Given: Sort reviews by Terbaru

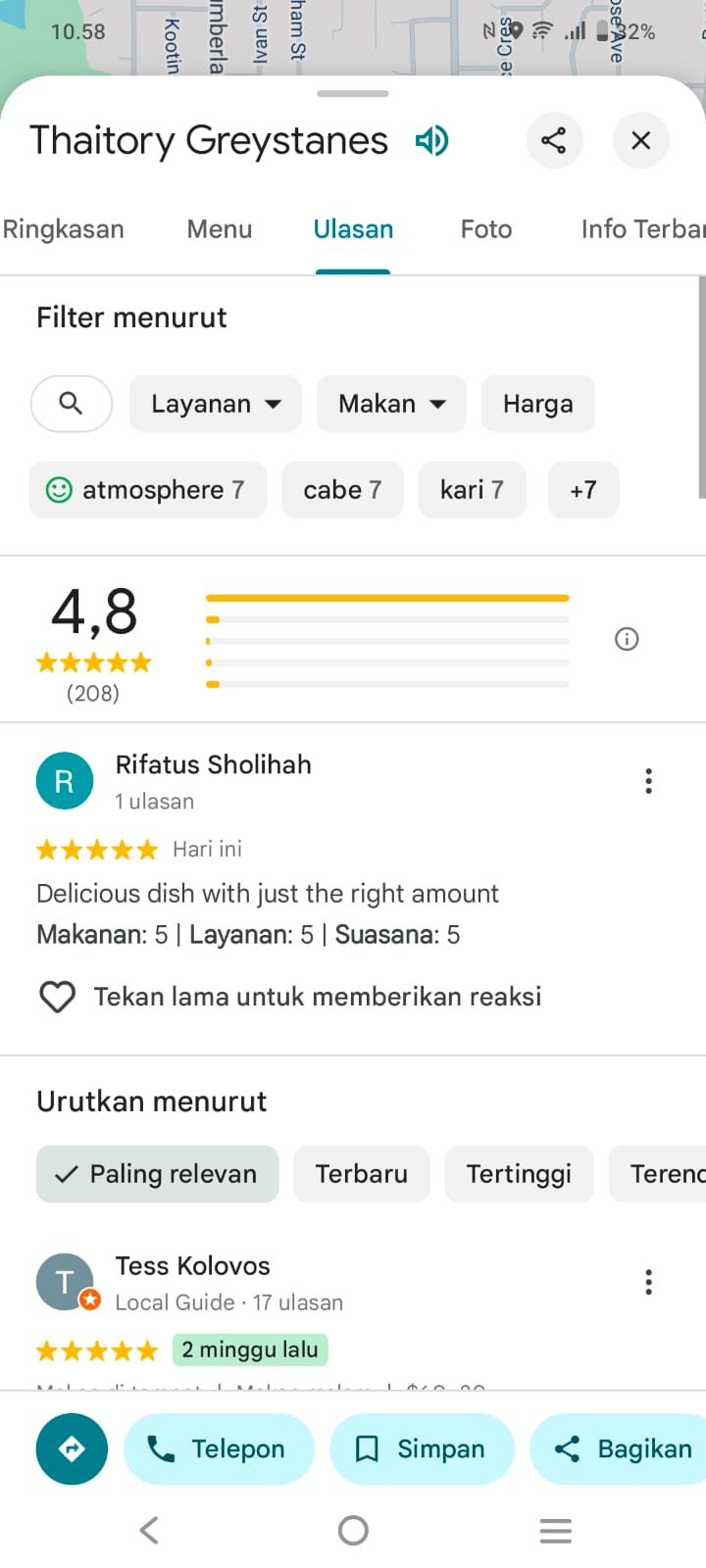Looking at the screenshot, I should point(362,1174).
